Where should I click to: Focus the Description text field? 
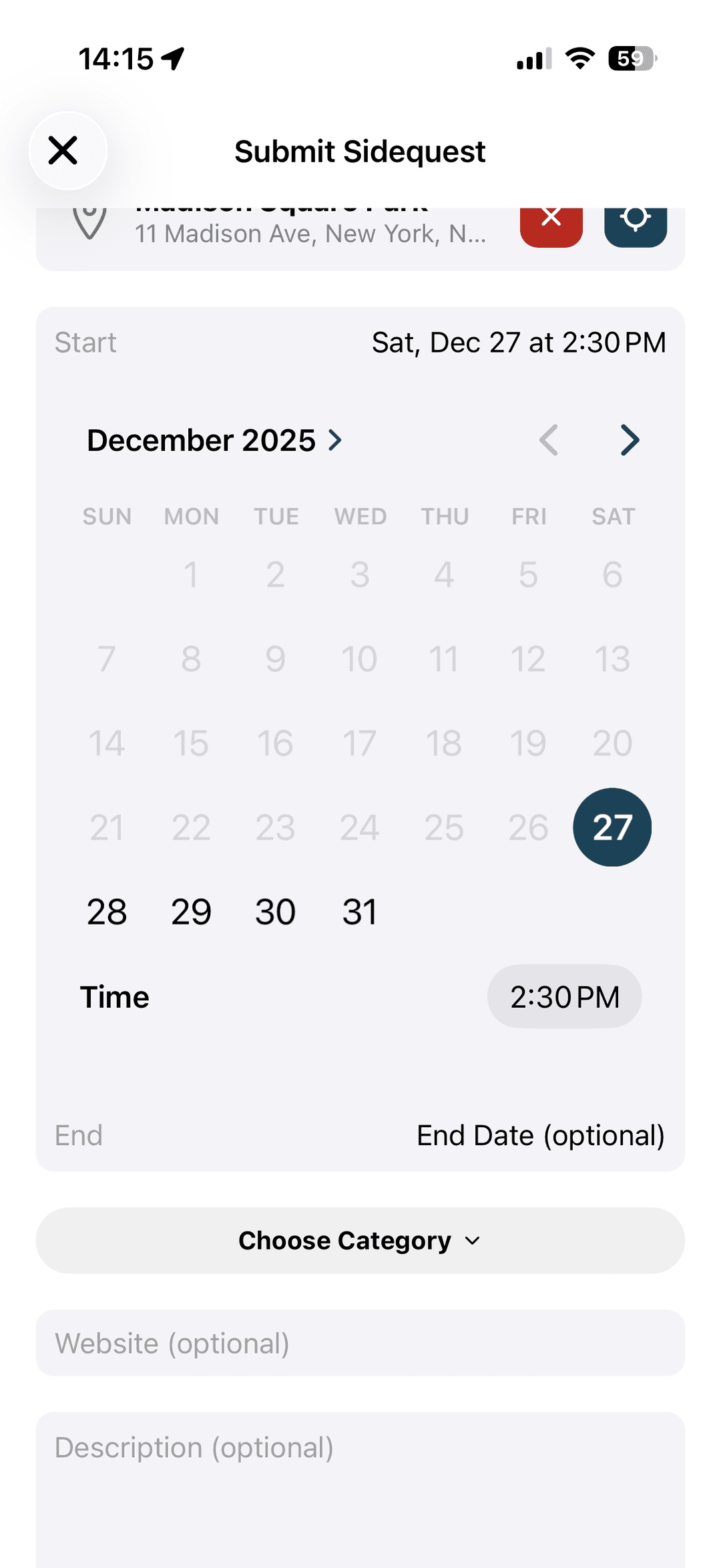tap(360, 1483)
